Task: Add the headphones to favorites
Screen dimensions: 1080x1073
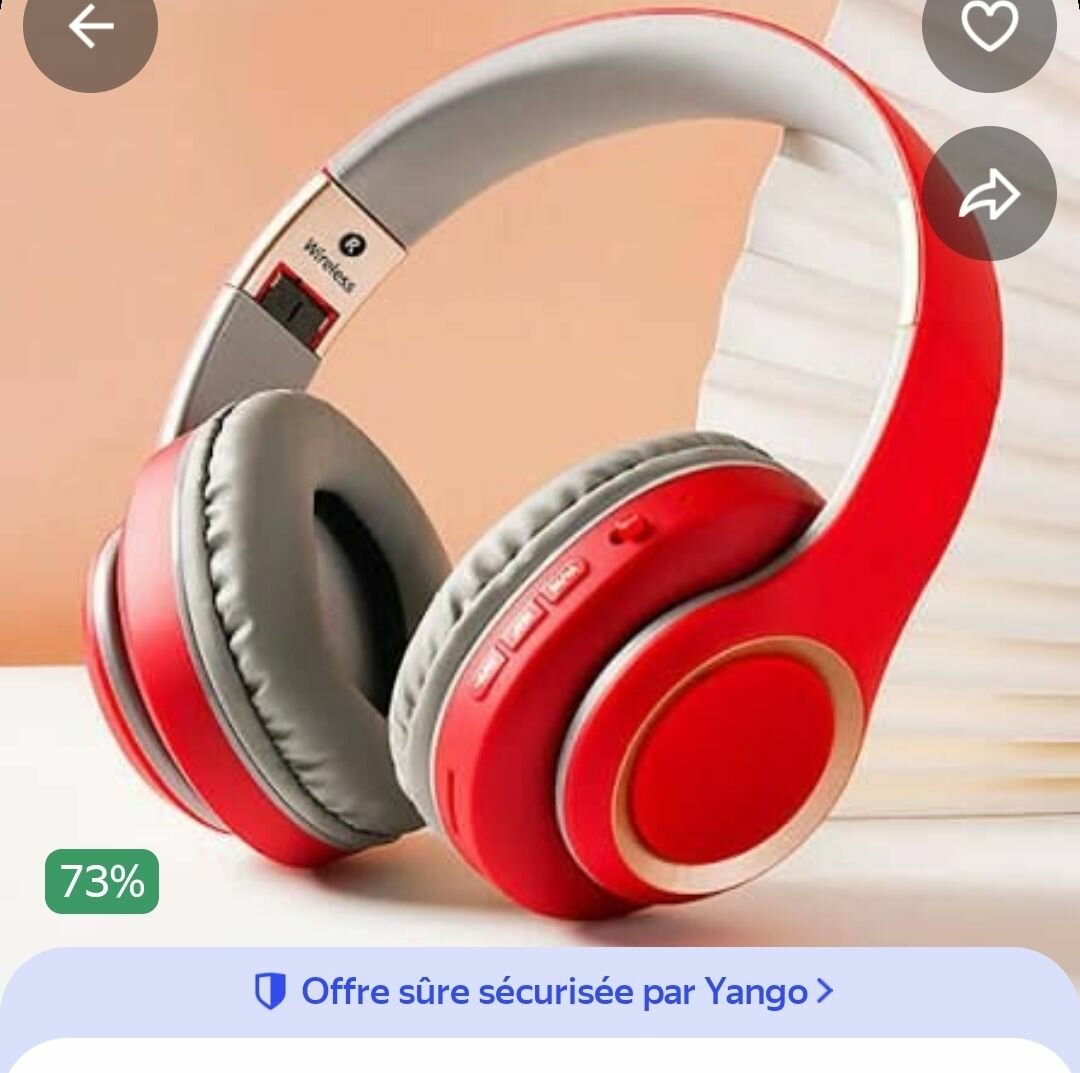Action: click(x=988, y=28)
